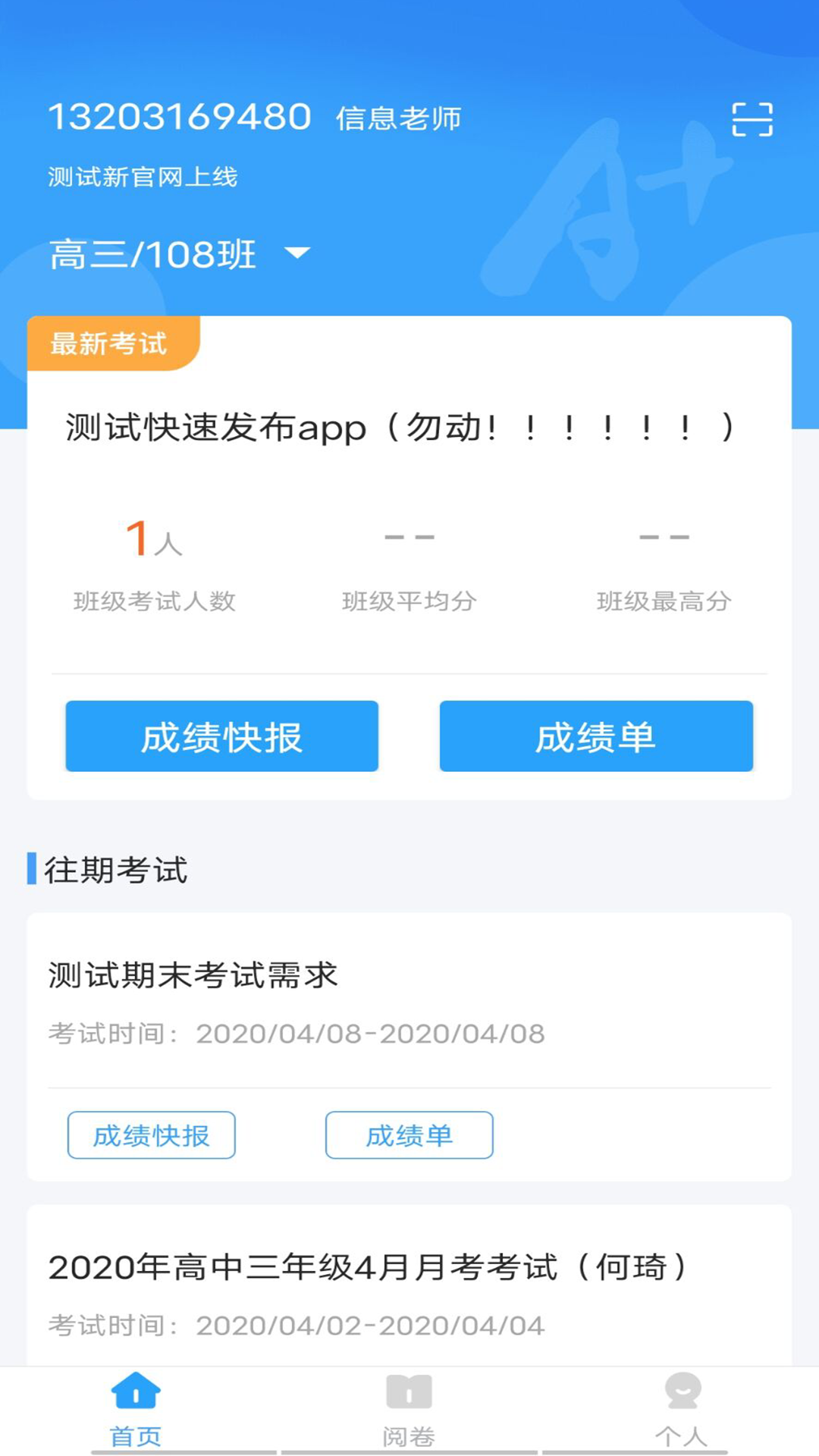The image size is (819, 1456).
Task: Switch to the 个人 tab
Action: (682, 1410)
